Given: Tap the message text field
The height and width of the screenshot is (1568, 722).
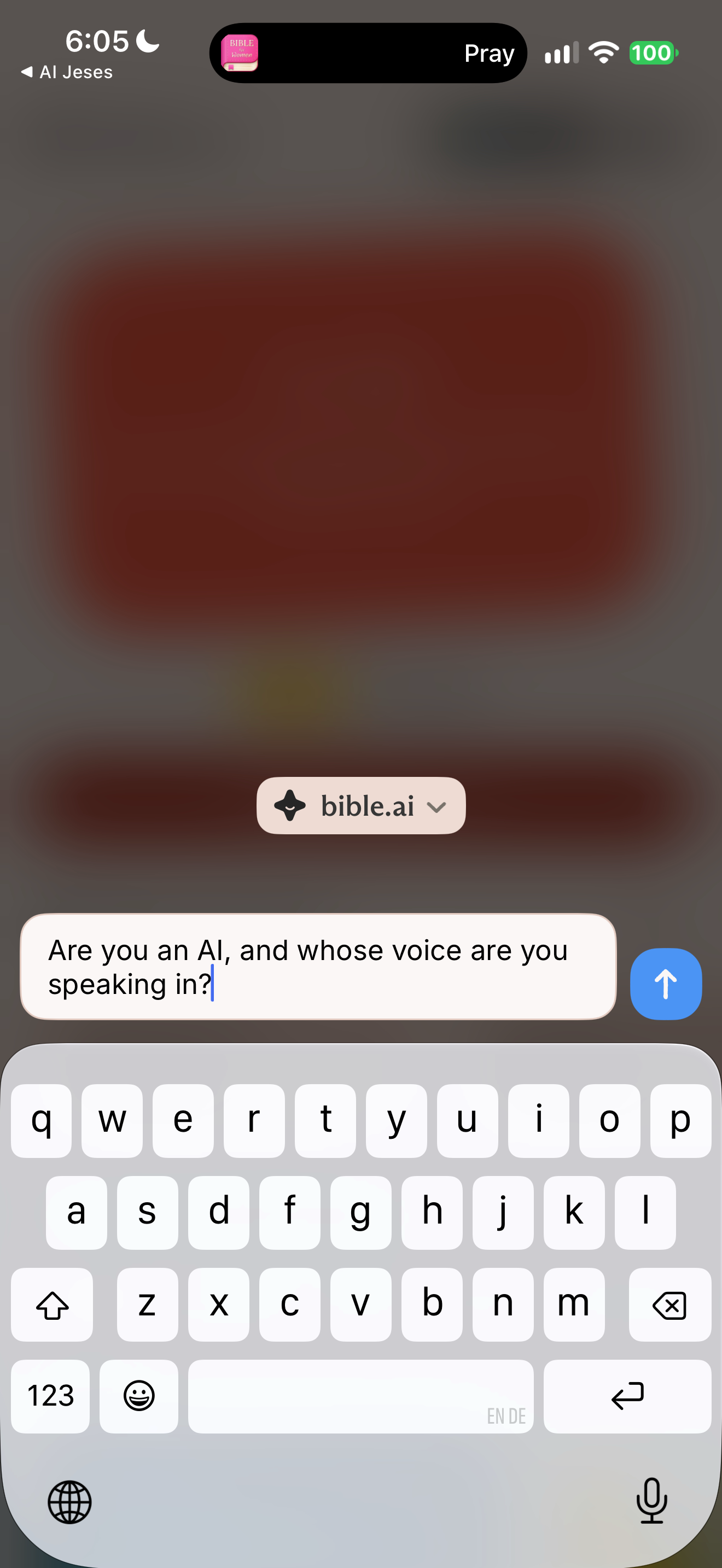Looking at the screenshot, I should (318, 967).
